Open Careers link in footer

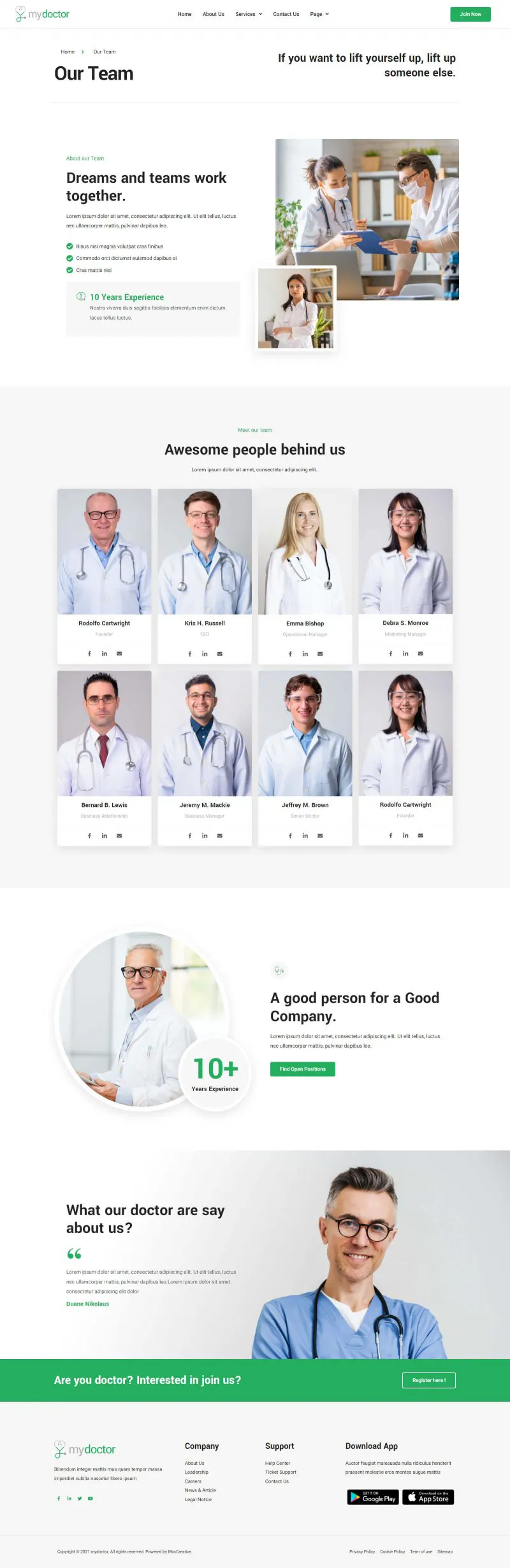(193, 1481)
